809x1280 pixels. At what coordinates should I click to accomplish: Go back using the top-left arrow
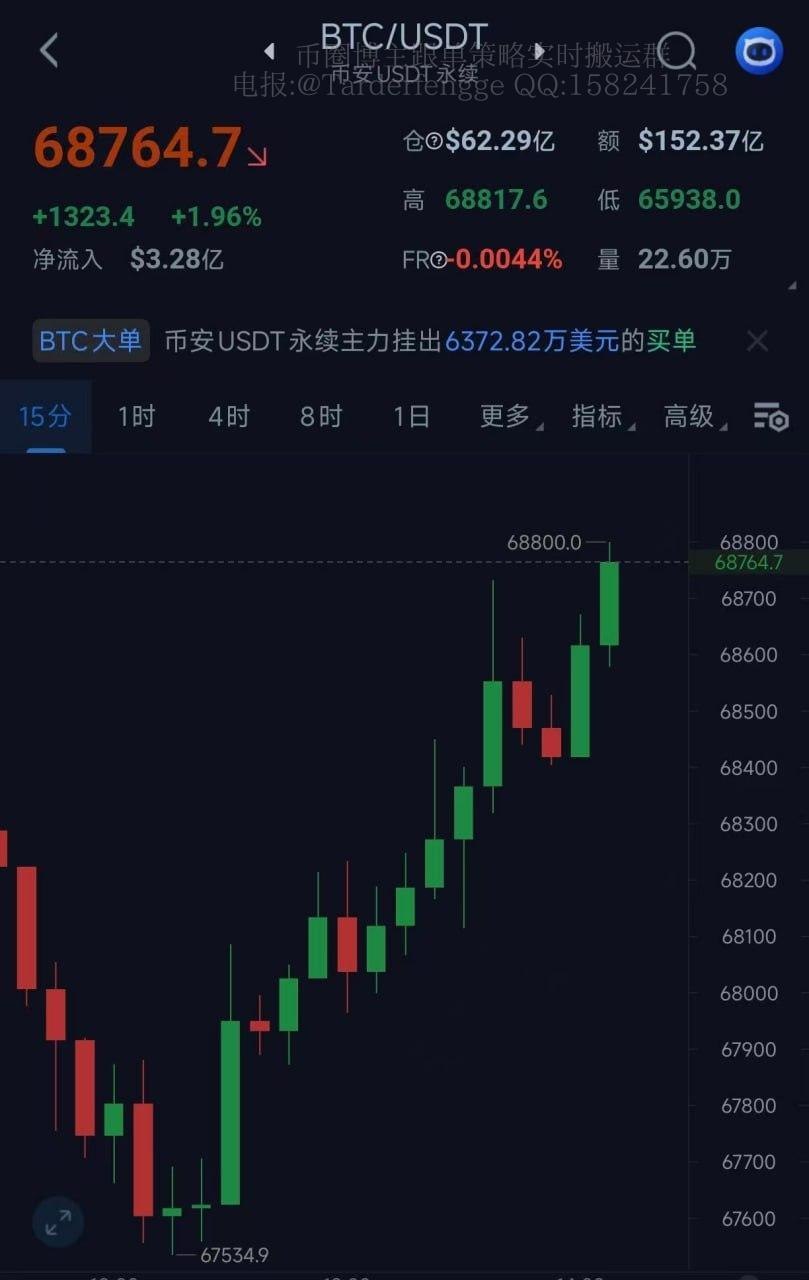click(49, 50)
